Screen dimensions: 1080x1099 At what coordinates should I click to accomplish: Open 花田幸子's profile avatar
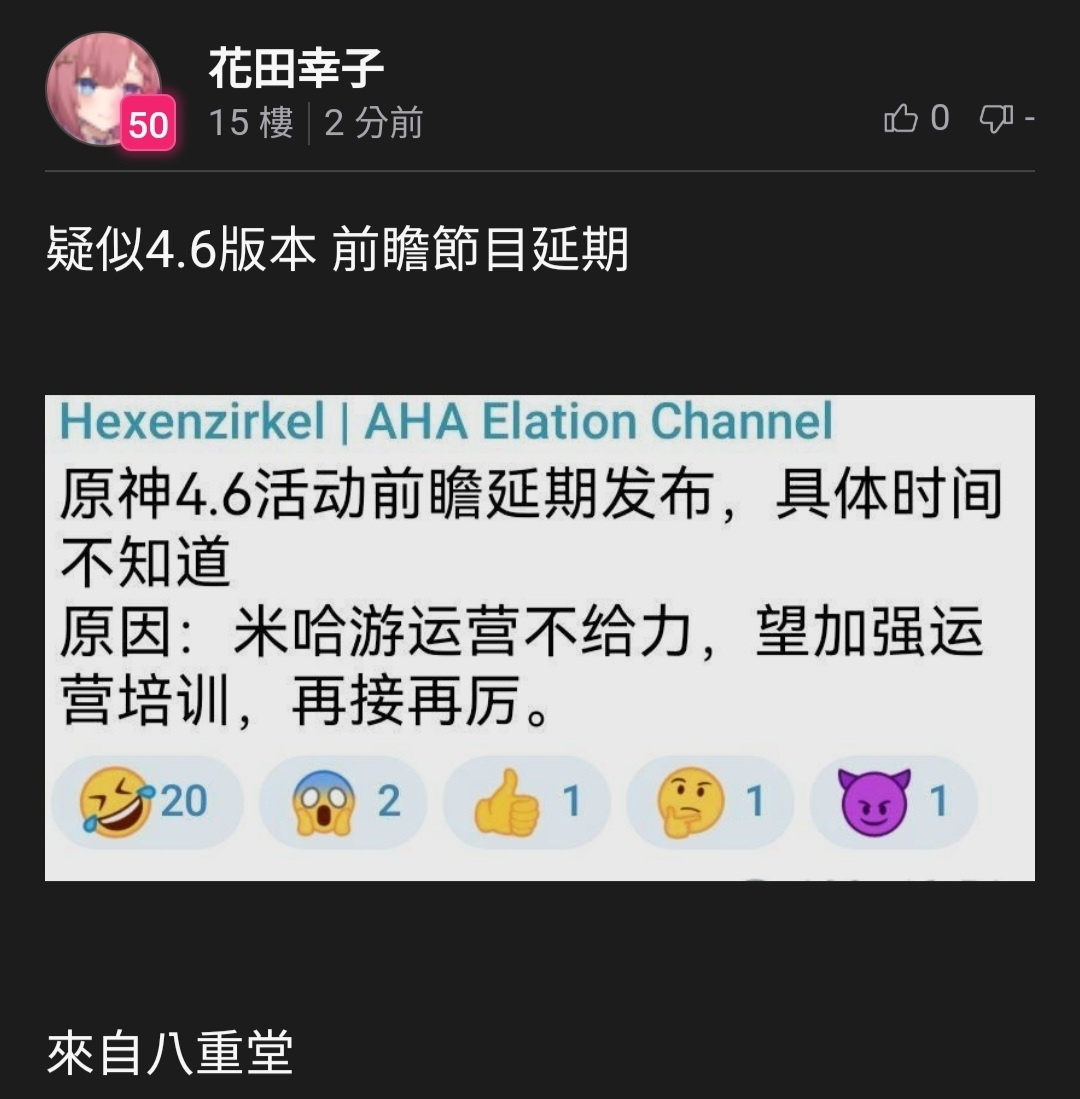[x=104, y=89]
